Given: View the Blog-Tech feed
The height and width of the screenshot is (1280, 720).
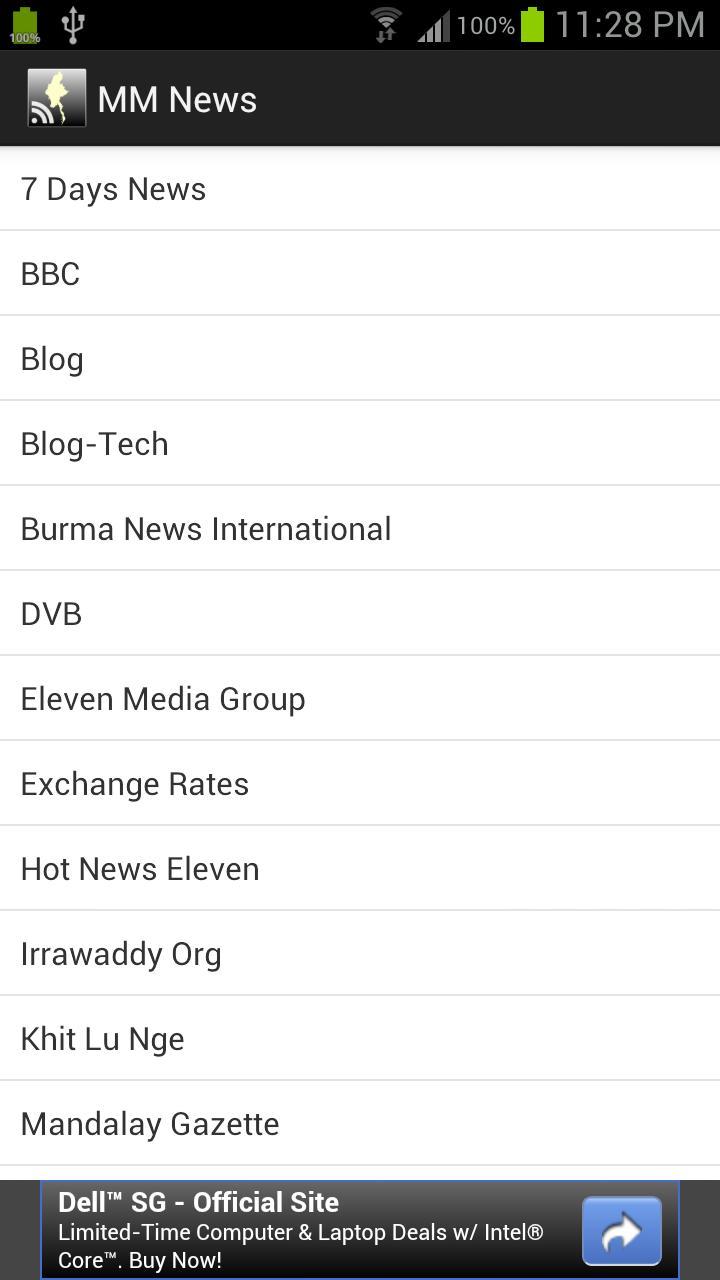Looking at the screenshot, I should [x=95, y=444].
